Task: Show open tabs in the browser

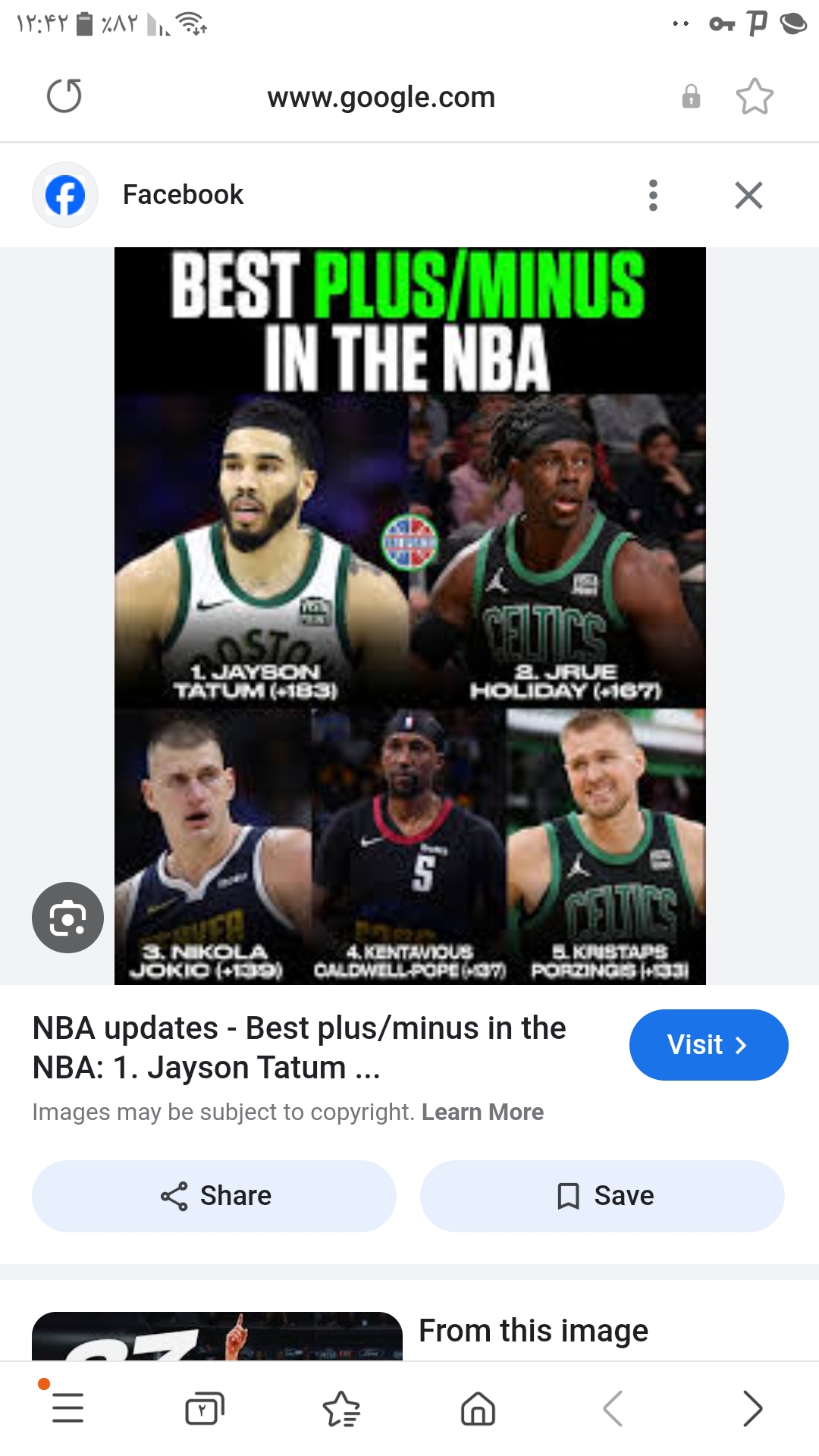Action: [x=205, y=1409]
